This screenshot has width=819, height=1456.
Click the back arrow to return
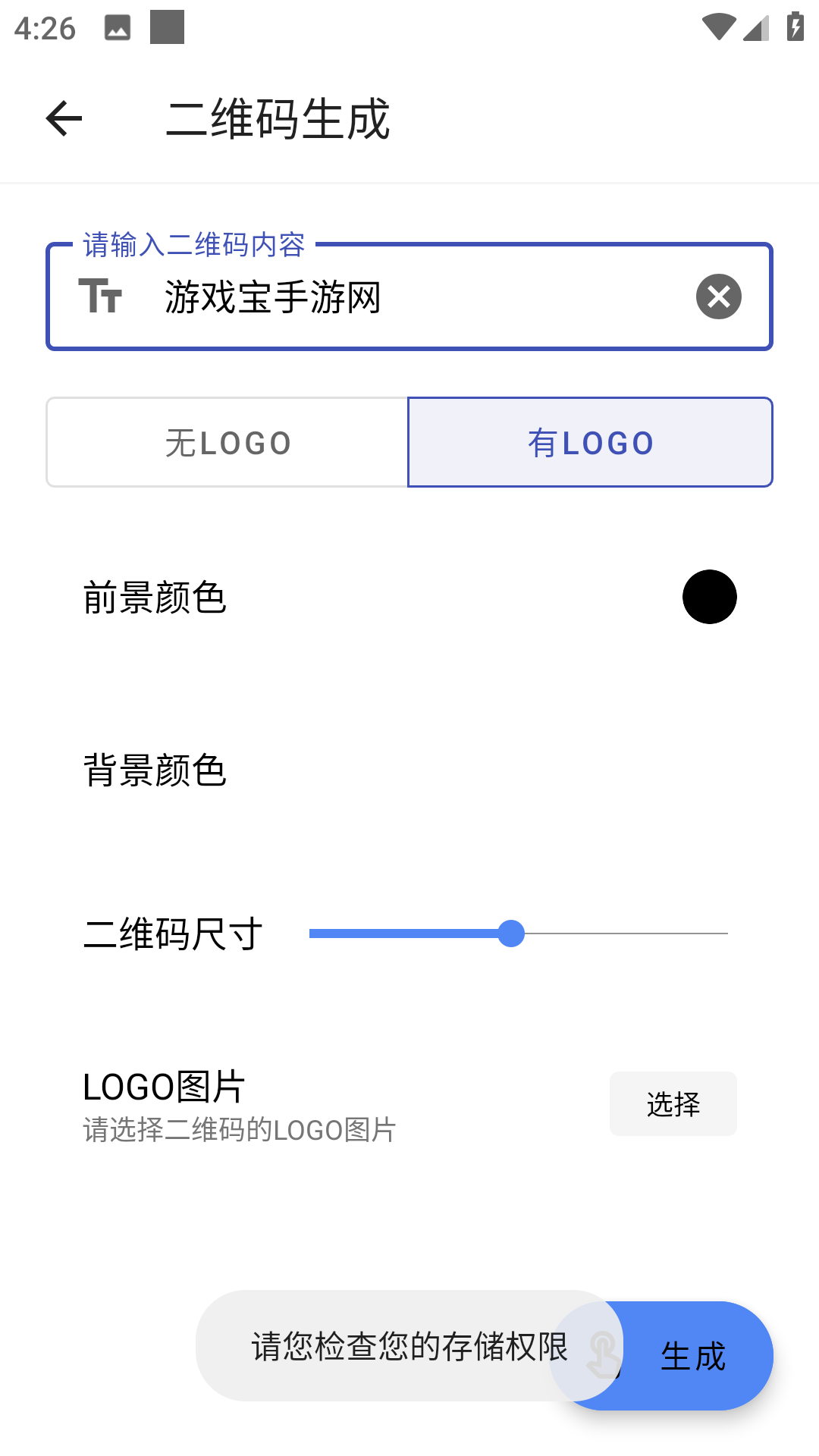tap(63, 119)
